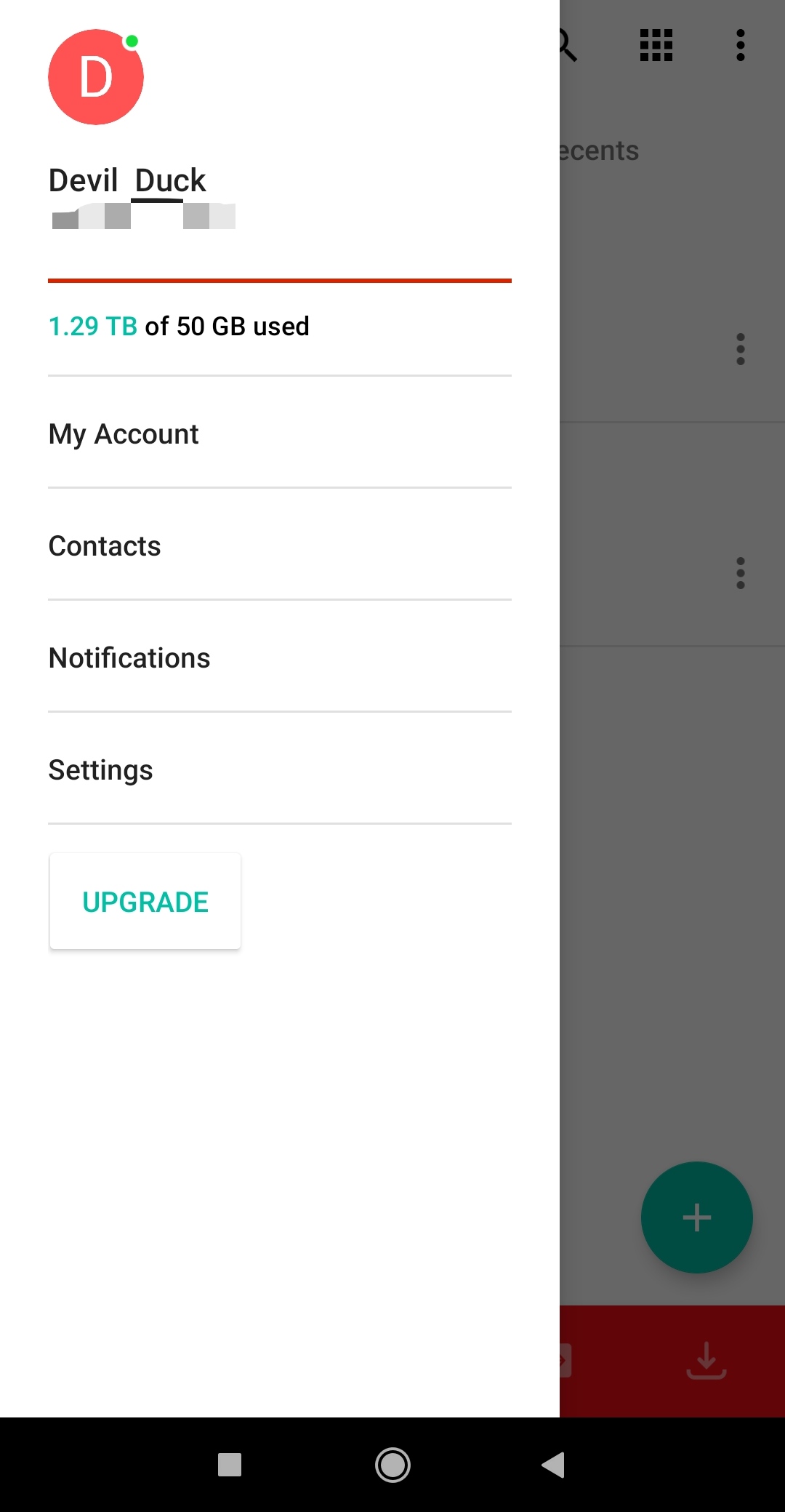This screenshot has width=785, height=1512.
Task: Open the My Account page
Action: point(124,434)
